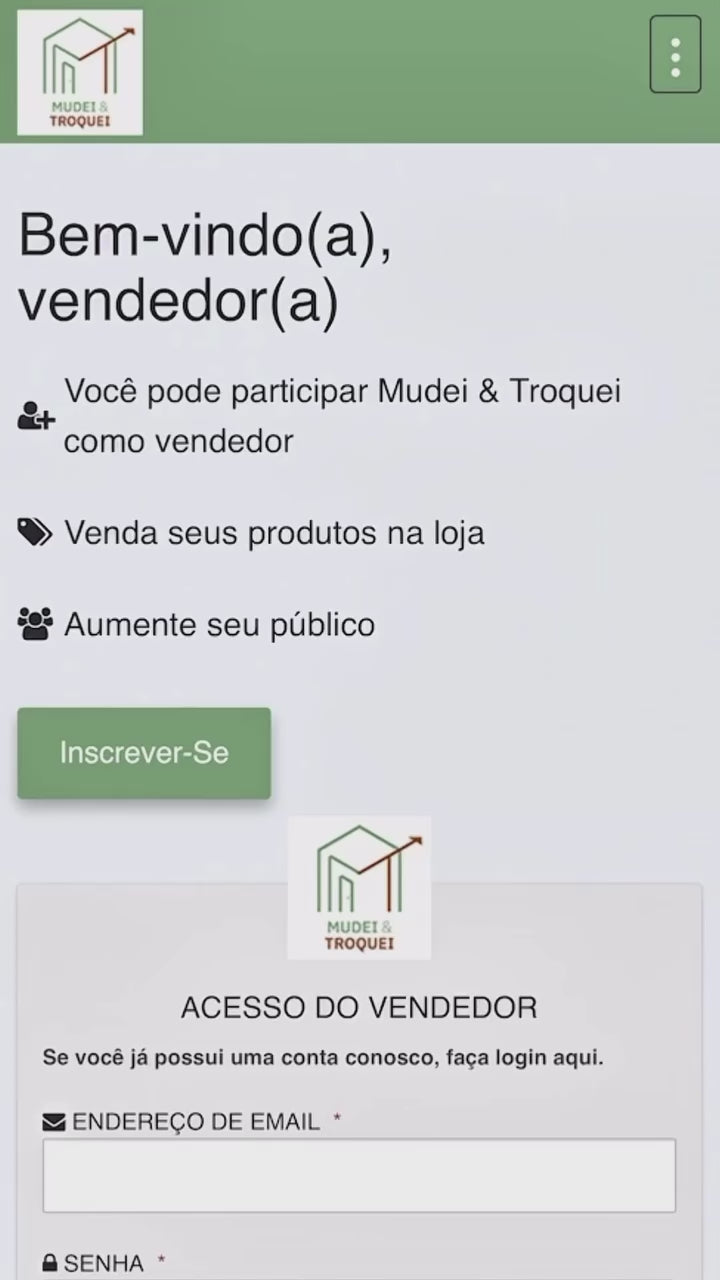
Task: Select the Venda seus produtos na loja text
Action: tap(274, 532)
